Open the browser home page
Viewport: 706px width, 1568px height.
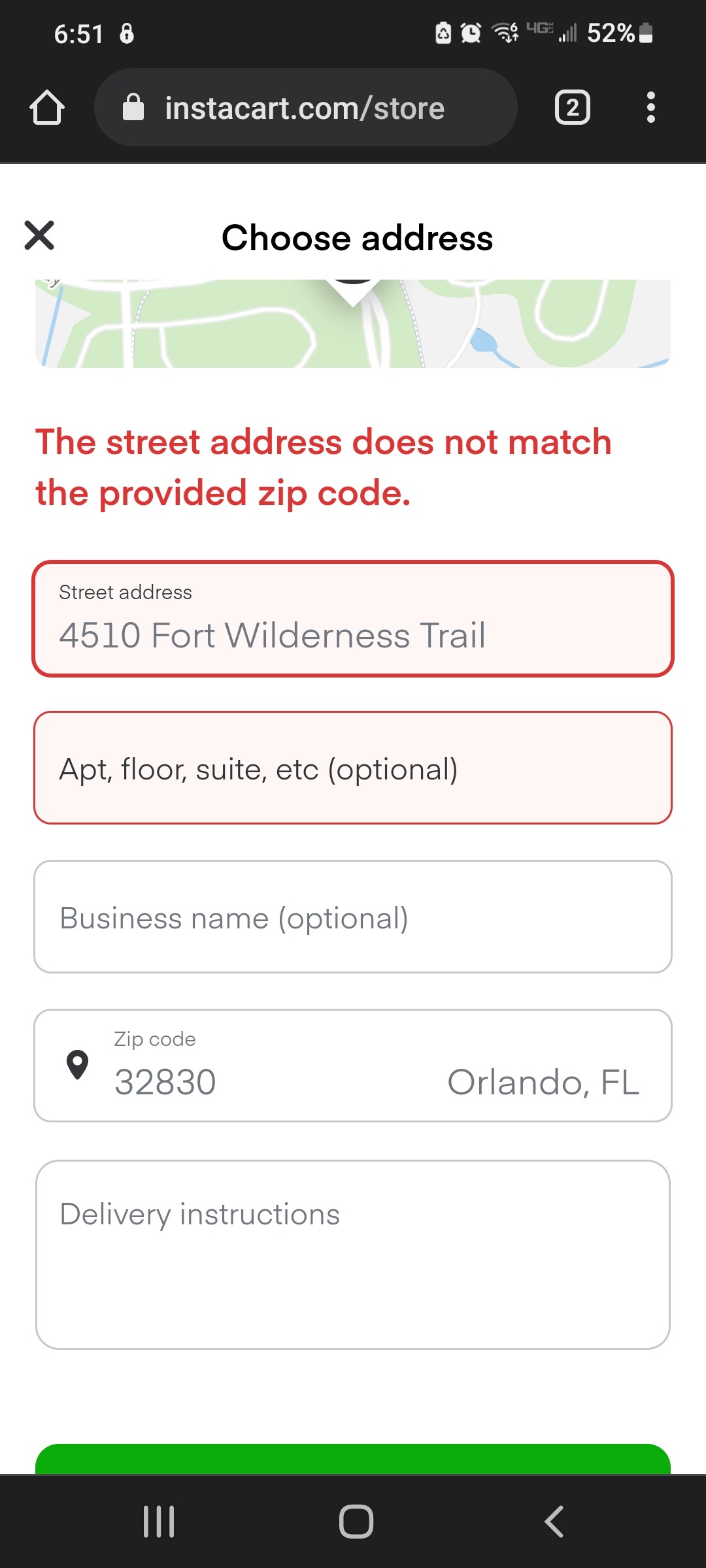pos(47,108)
